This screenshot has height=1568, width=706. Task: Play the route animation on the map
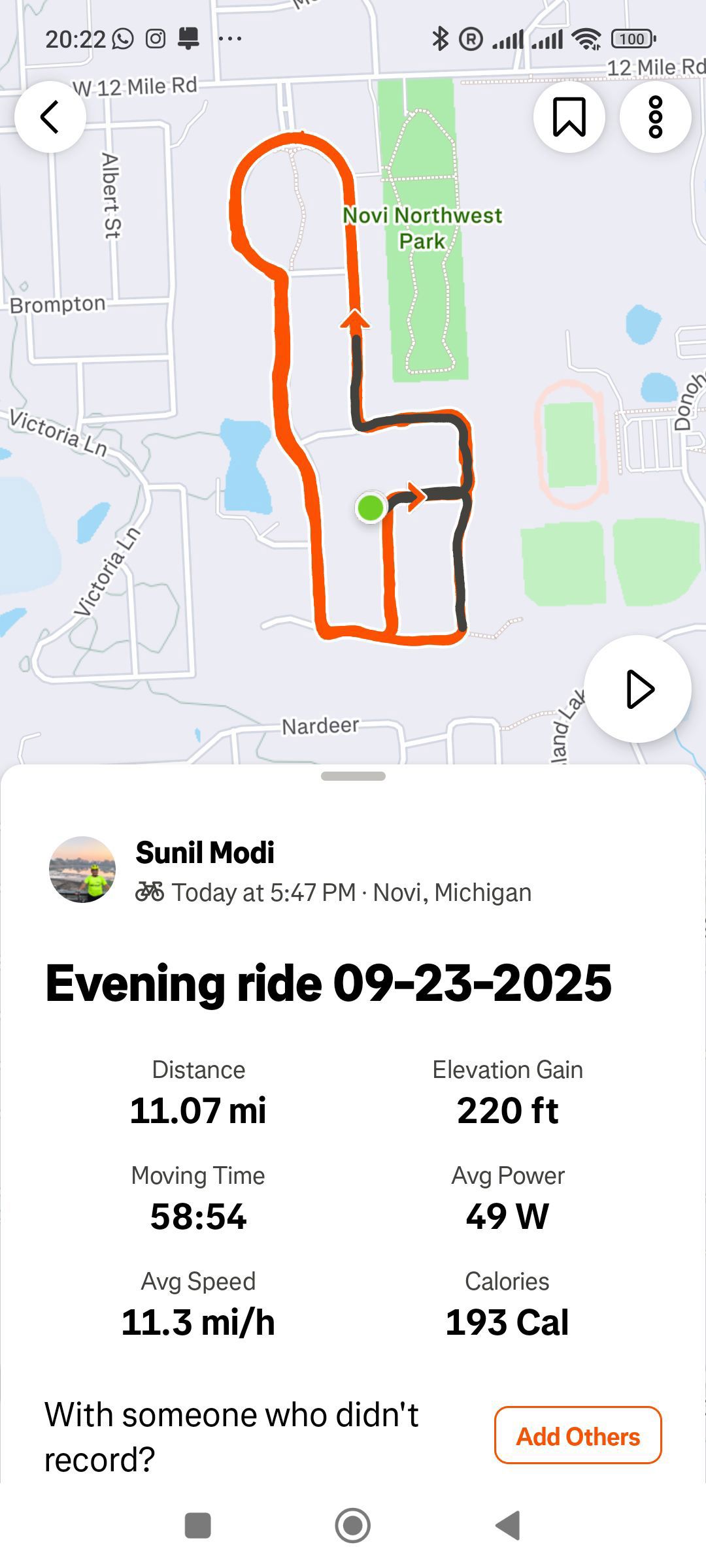coord(638,689)
